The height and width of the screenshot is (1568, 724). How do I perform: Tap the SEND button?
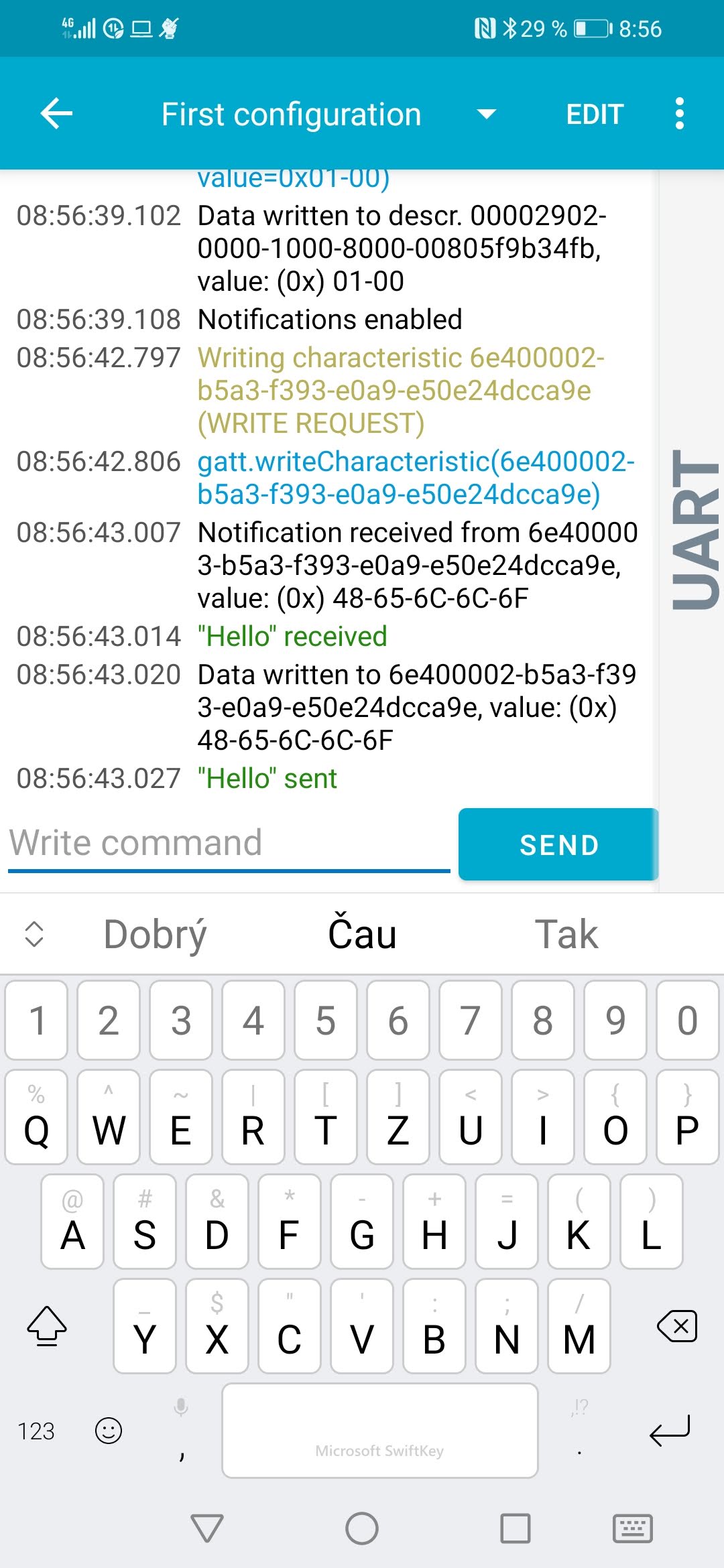coord(558,844)
